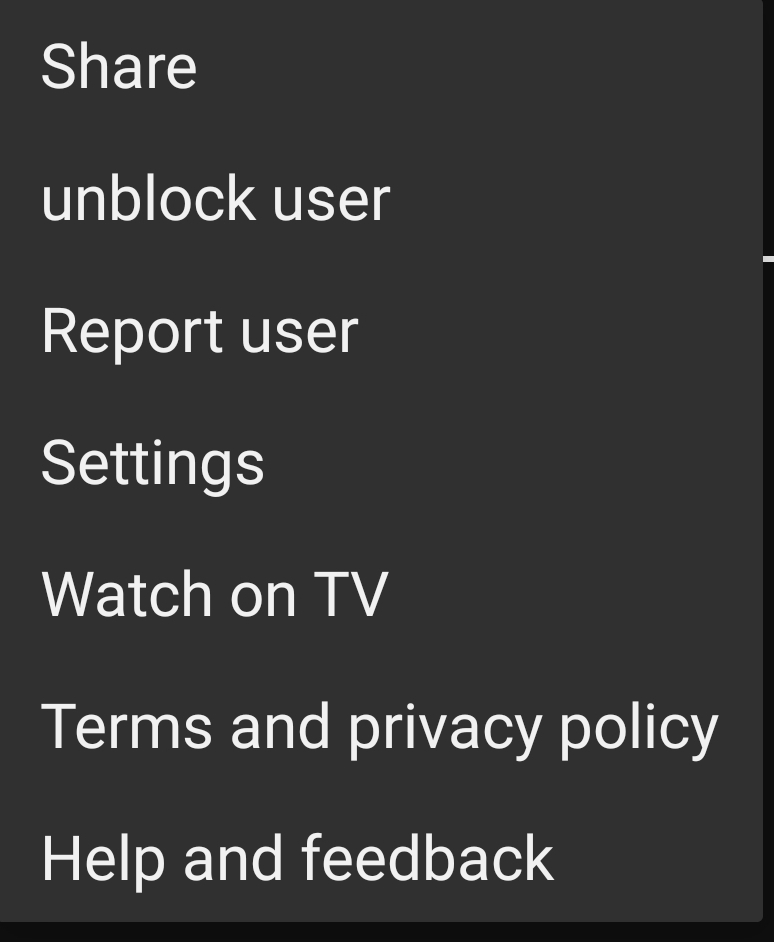Select Share from the menu
Viewport: 774px width, 942px height.
tap(119, 67)
